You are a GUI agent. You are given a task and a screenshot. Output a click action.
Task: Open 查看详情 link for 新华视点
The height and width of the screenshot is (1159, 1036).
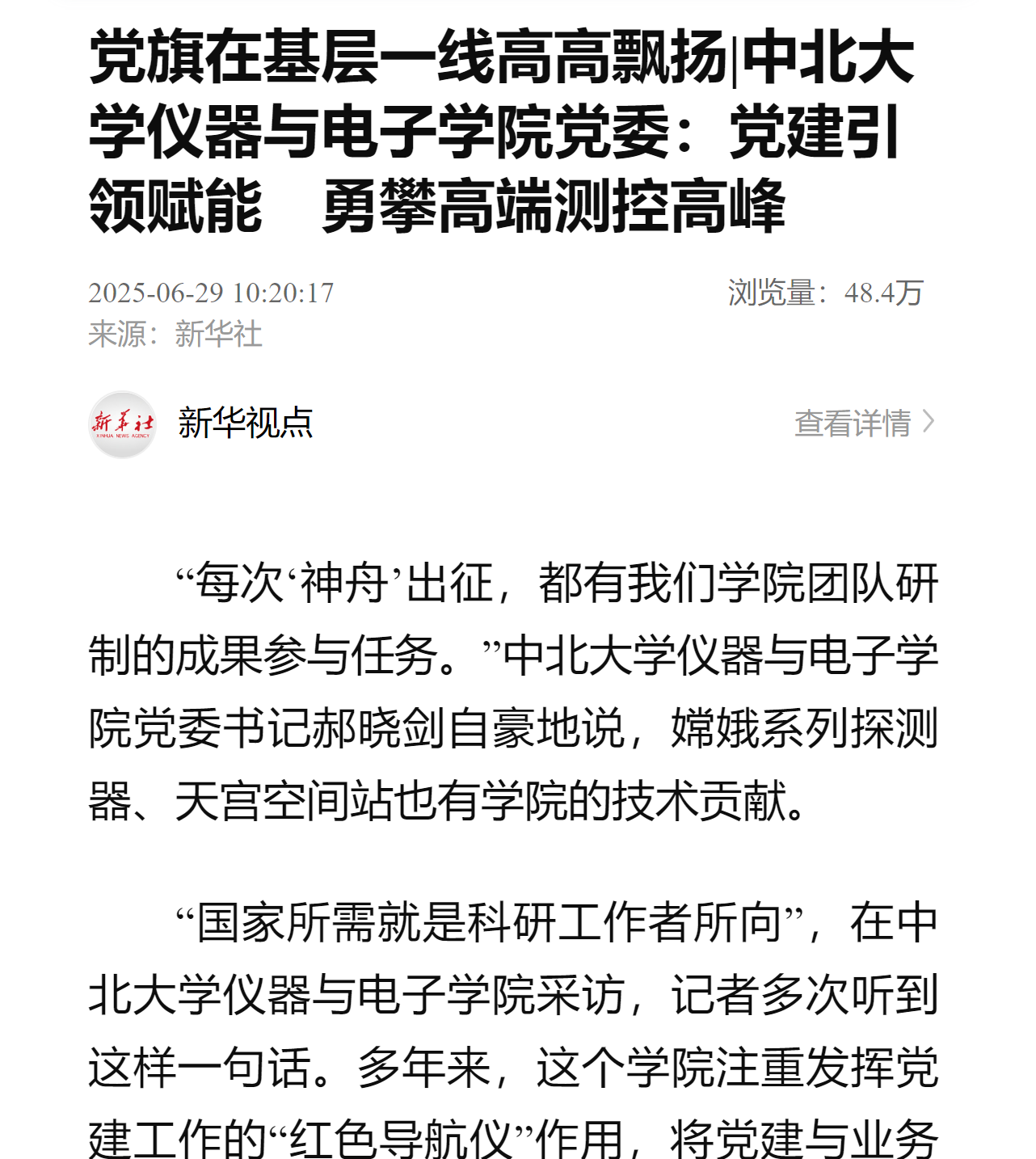coord(863,423)
